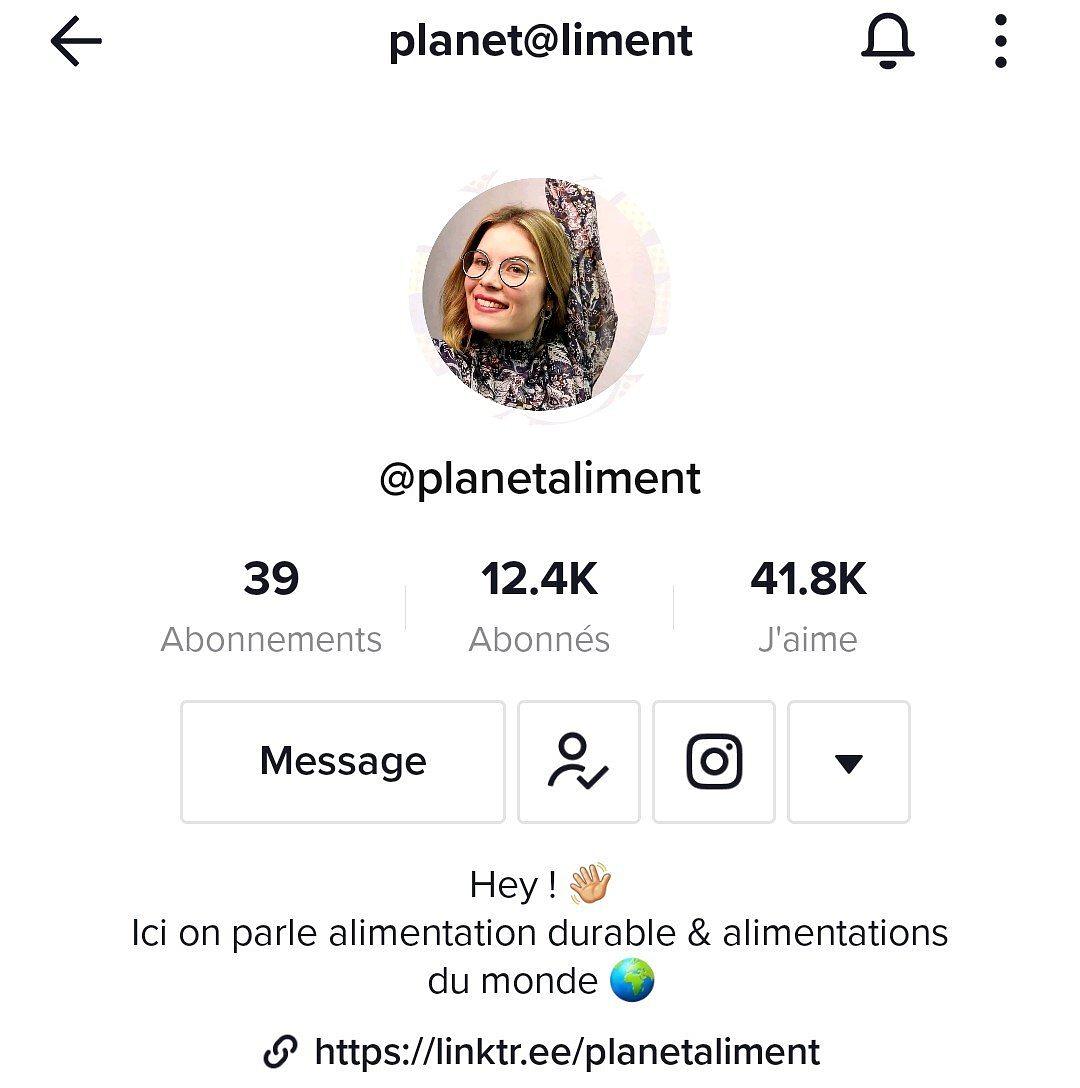This screenshot has height=1088, width=1080.
Task: Open the notifications bell
Action: tap(888, 42)
